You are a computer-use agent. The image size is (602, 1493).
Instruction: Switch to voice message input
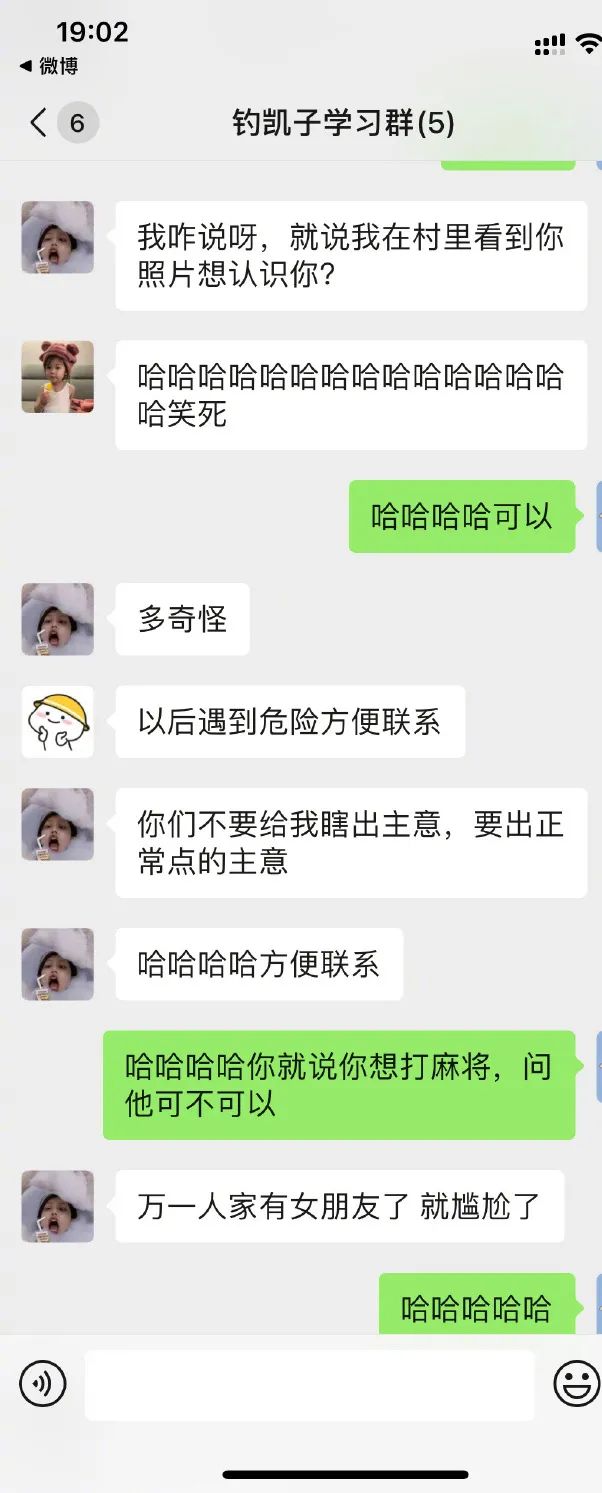coord(42,1385)
